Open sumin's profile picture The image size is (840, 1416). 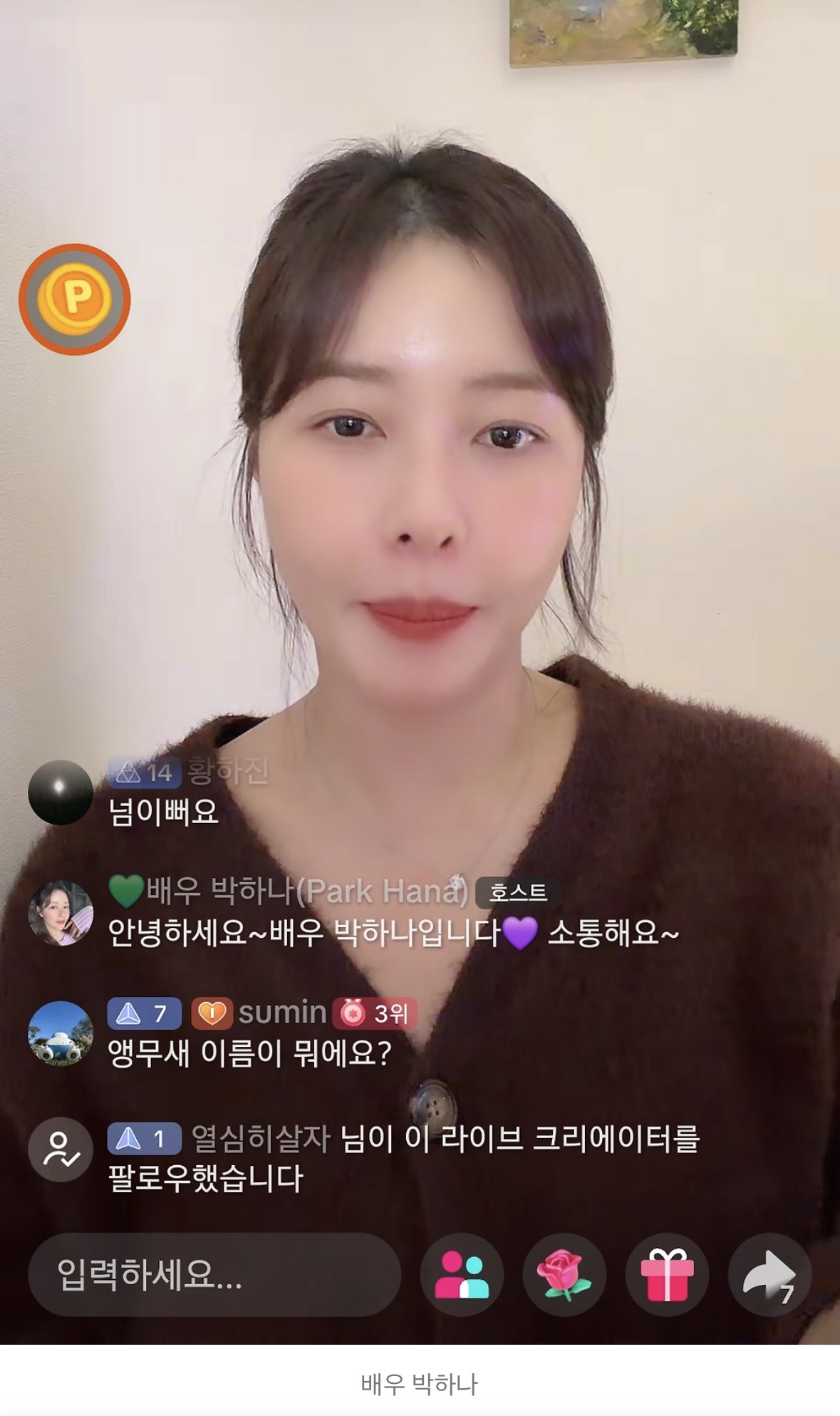point(61,1033)
